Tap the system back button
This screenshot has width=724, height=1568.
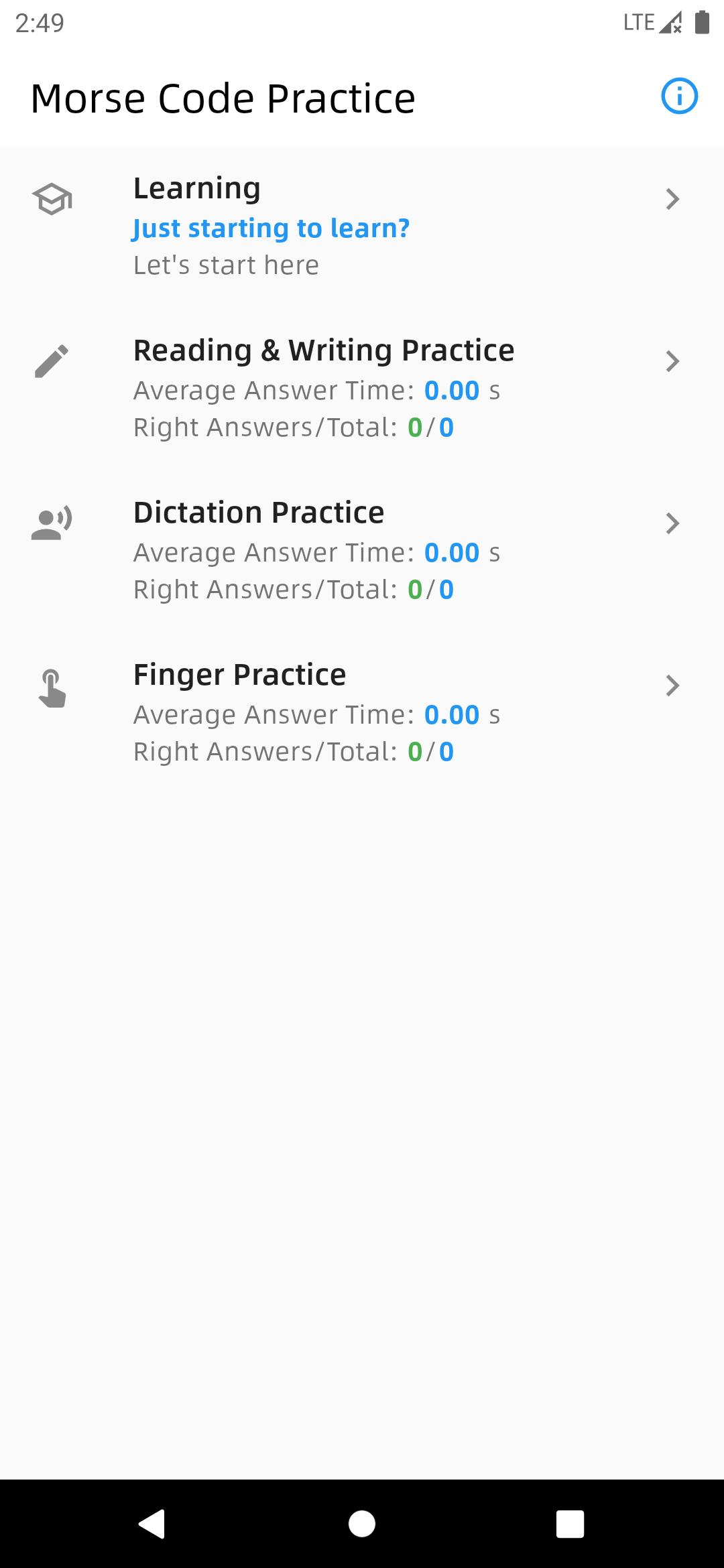pos(152,1523)
